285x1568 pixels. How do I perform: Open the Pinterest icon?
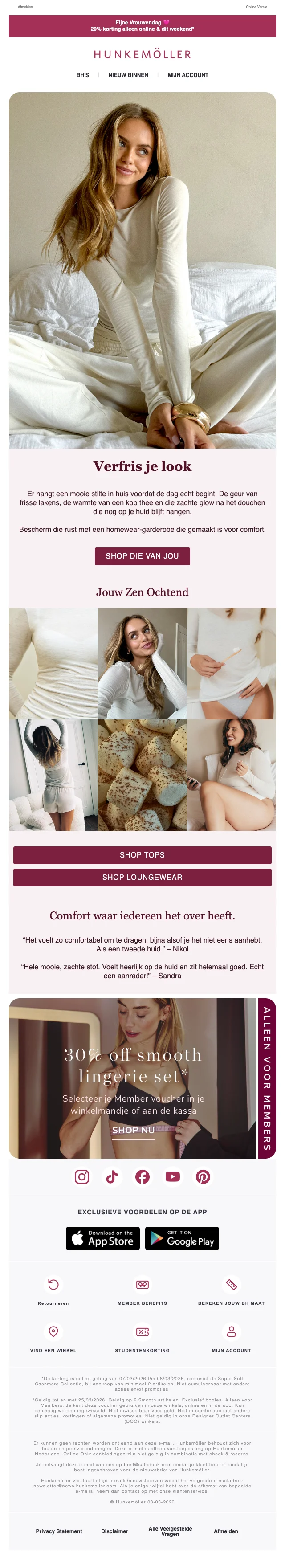204,1176
